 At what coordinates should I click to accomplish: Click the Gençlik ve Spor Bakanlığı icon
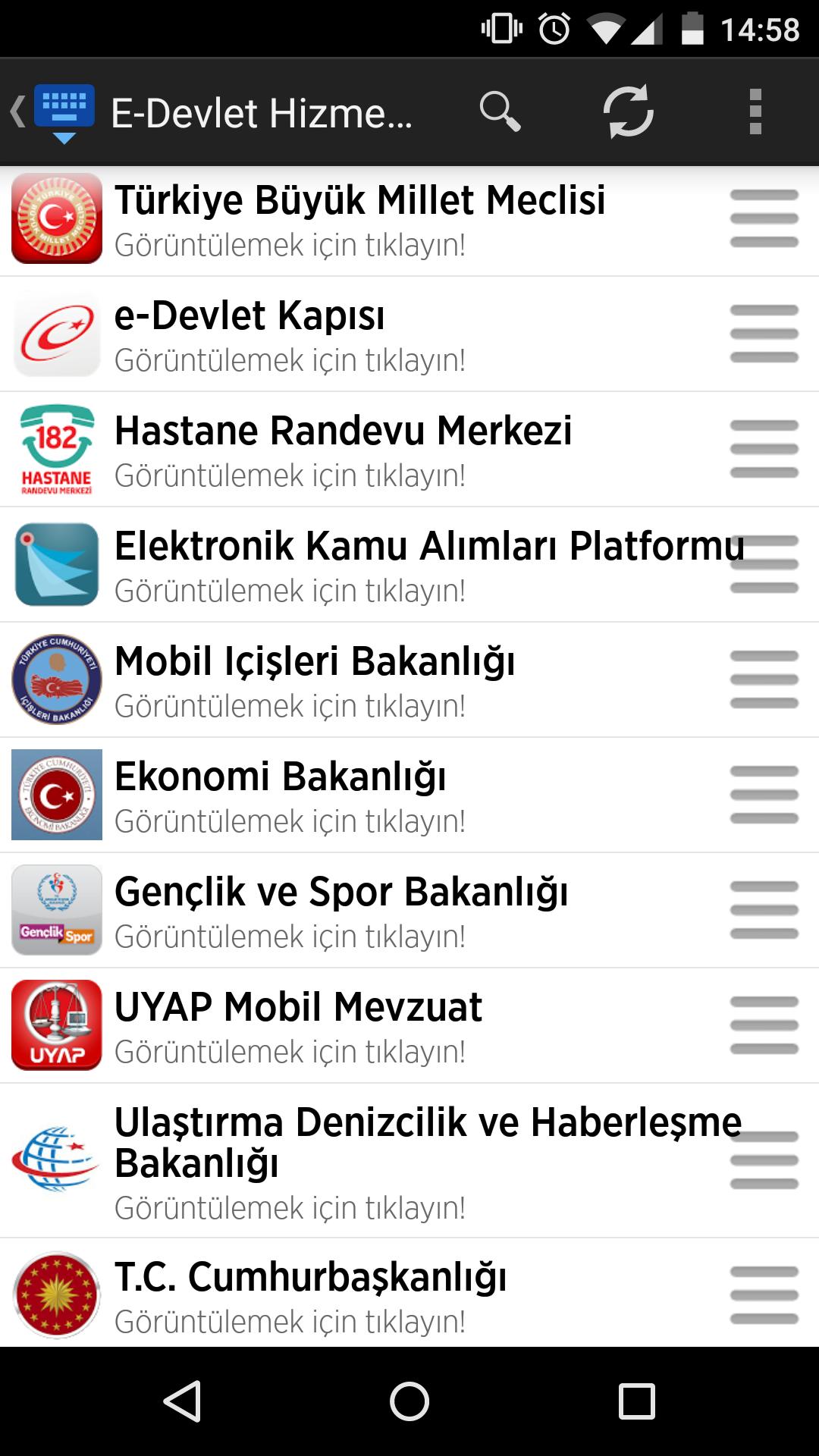point(57,910)
